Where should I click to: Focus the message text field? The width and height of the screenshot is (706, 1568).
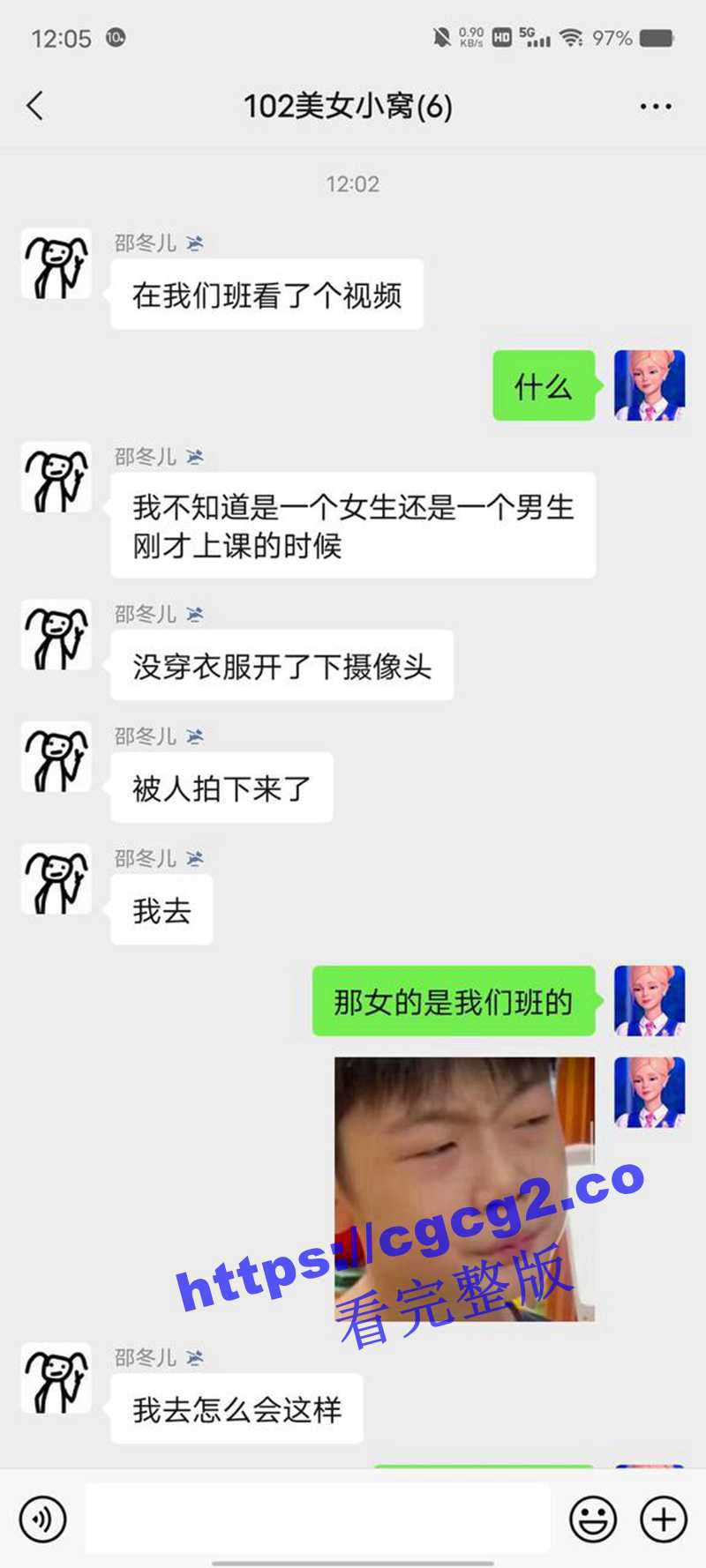pyautogui.click(x=318, y=1519)
